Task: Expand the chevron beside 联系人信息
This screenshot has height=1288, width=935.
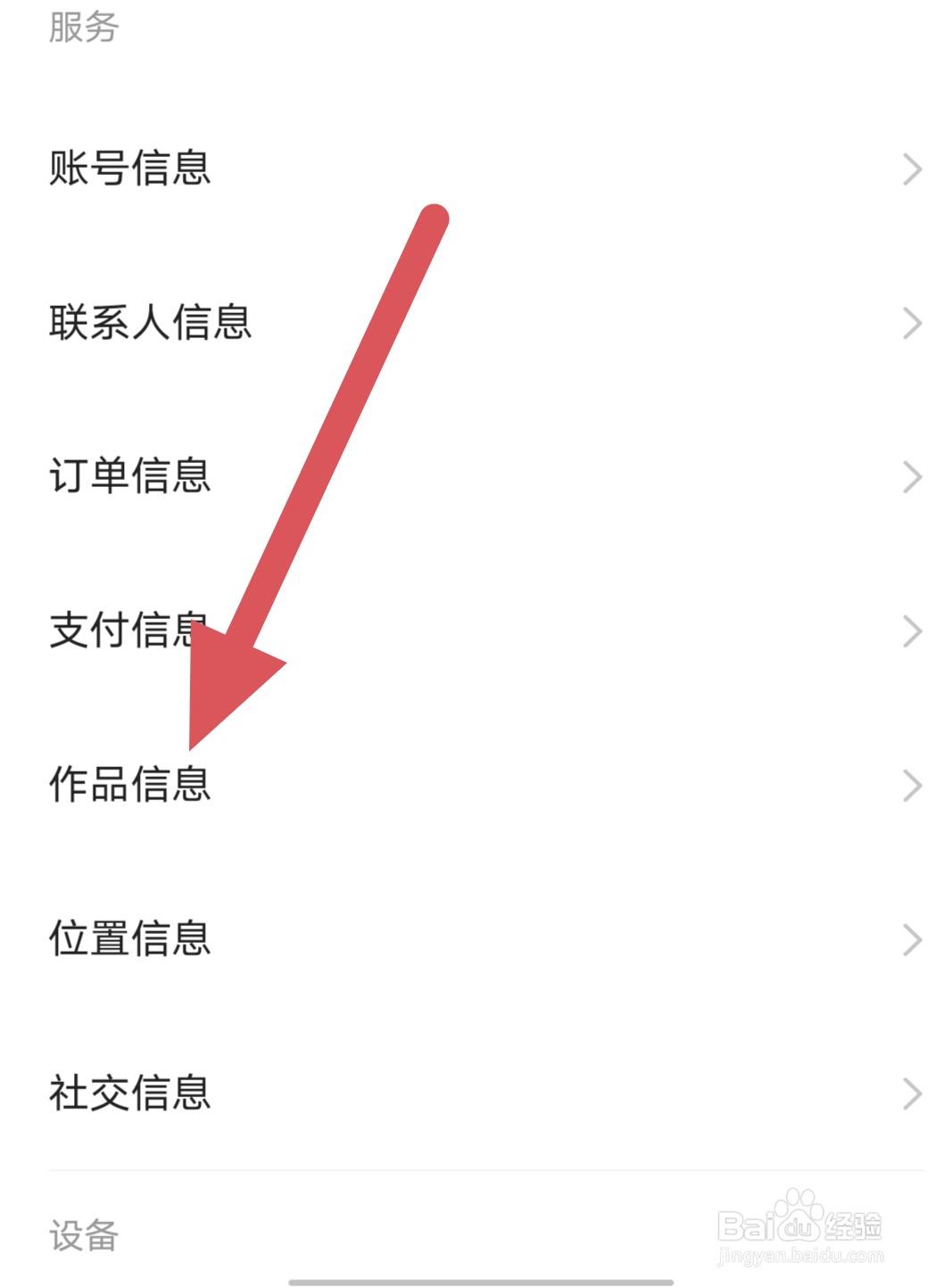Action: coord(912,324)
